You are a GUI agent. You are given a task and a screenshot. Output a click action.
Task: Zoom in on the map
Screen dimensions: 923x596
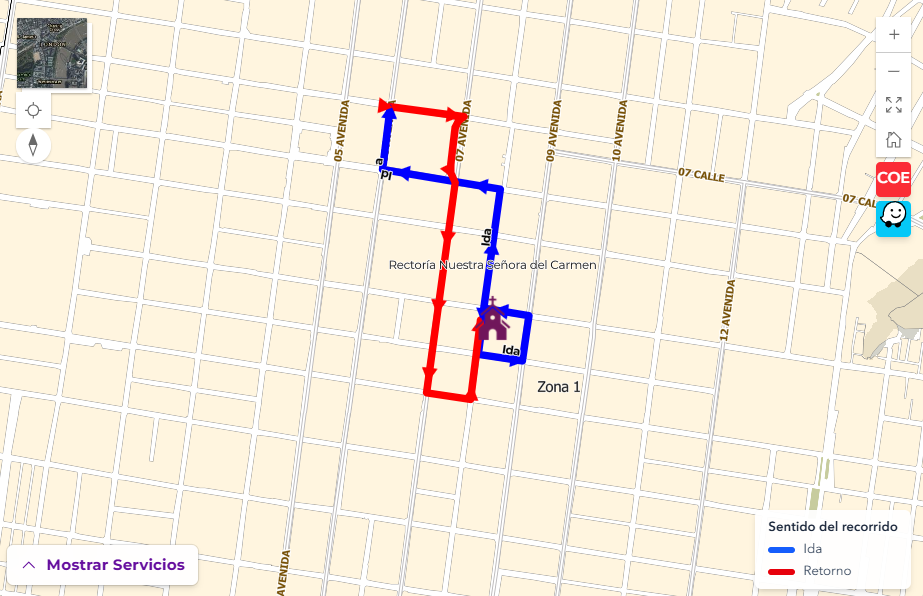coord(893,34)
